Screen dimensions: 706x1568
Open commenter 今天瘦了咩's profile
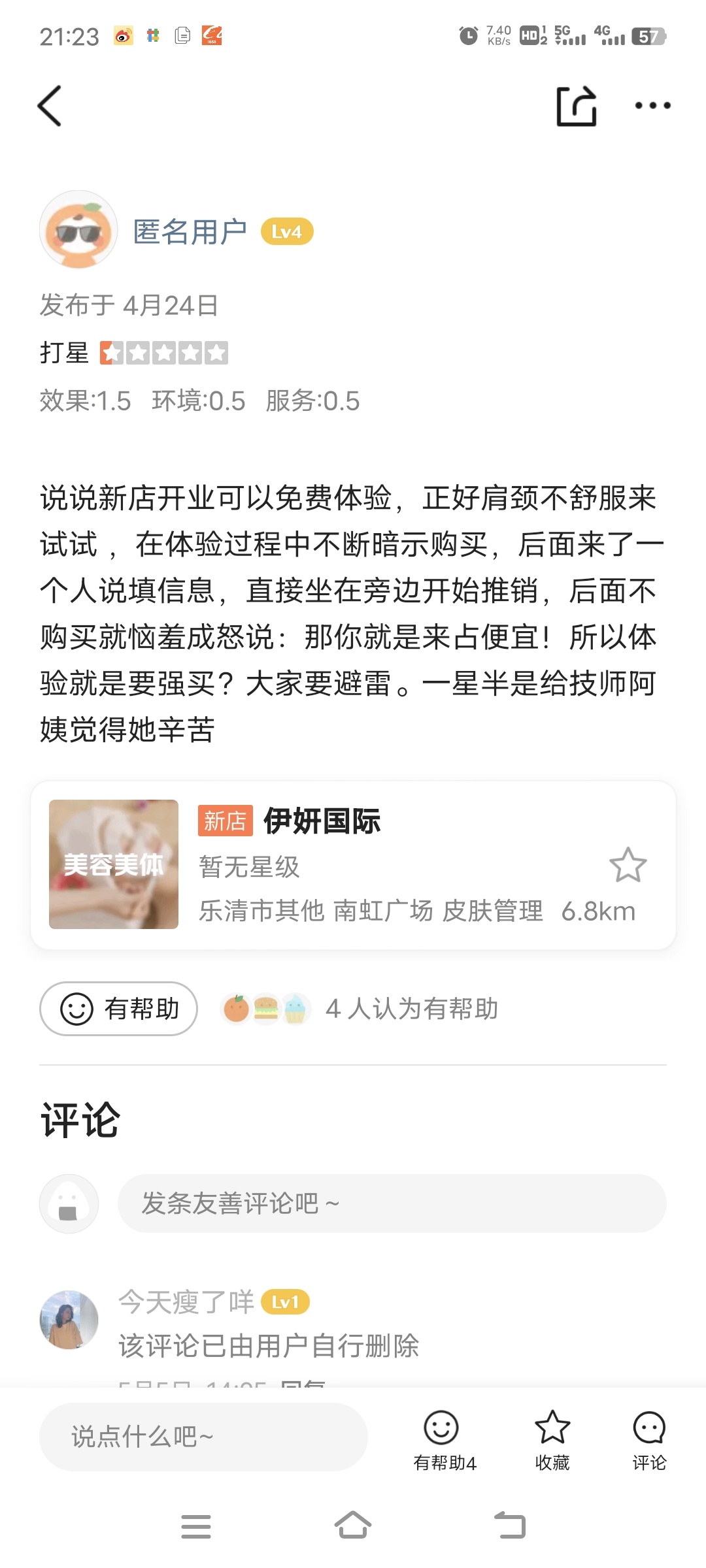click(x=69, y=1319)
